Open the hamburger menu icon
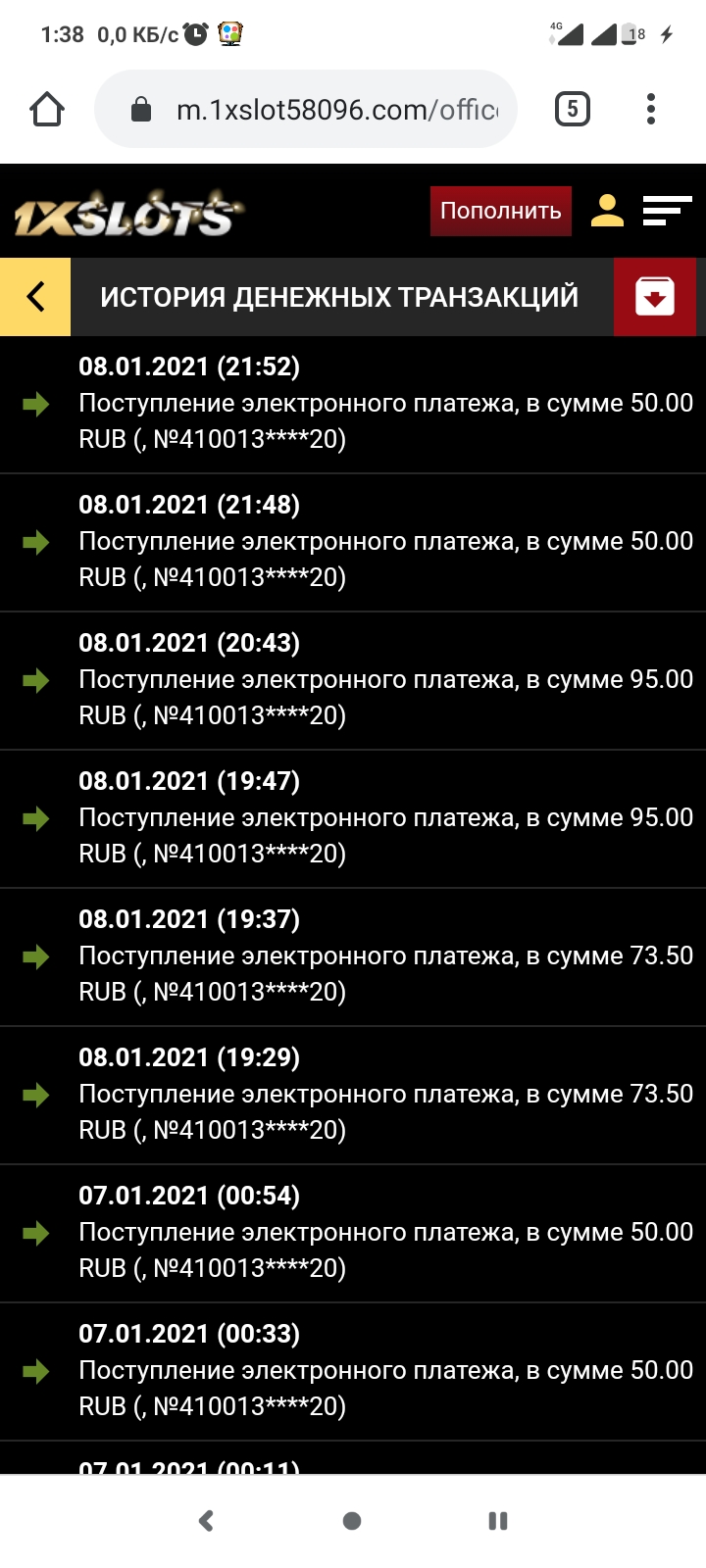This screenshot has width=706, height=1568. coord(668,210)
